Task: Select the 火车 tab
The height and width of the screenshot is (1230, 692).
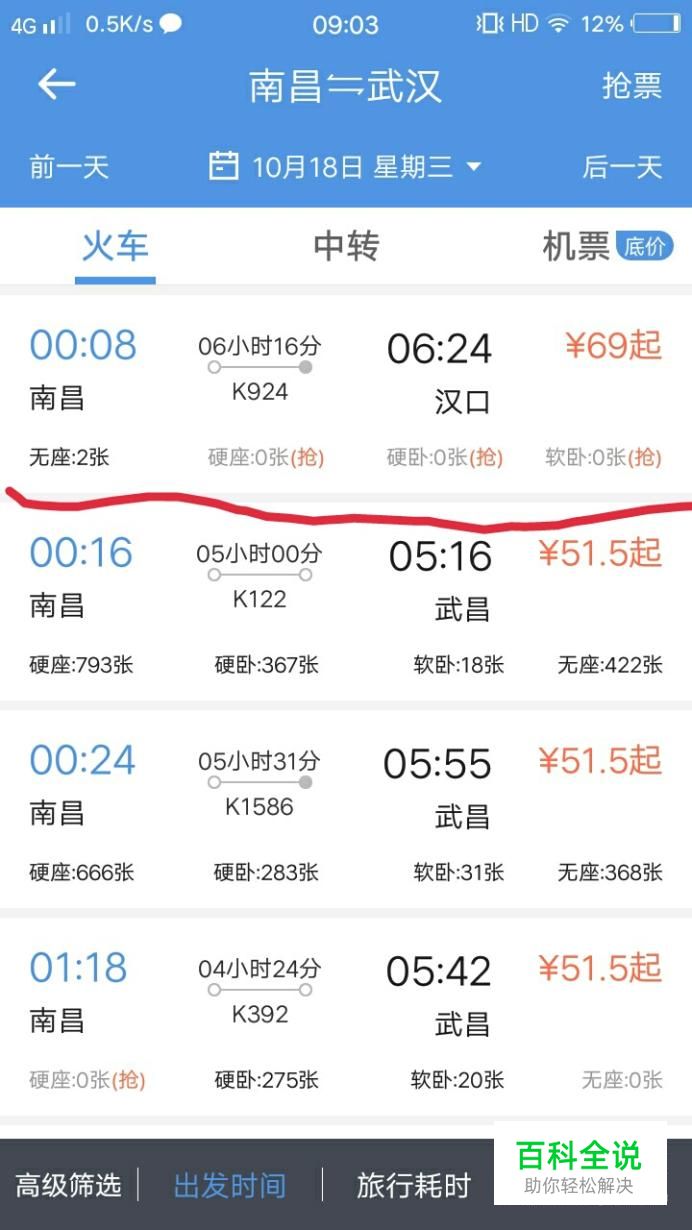Action: pos(115,246)
